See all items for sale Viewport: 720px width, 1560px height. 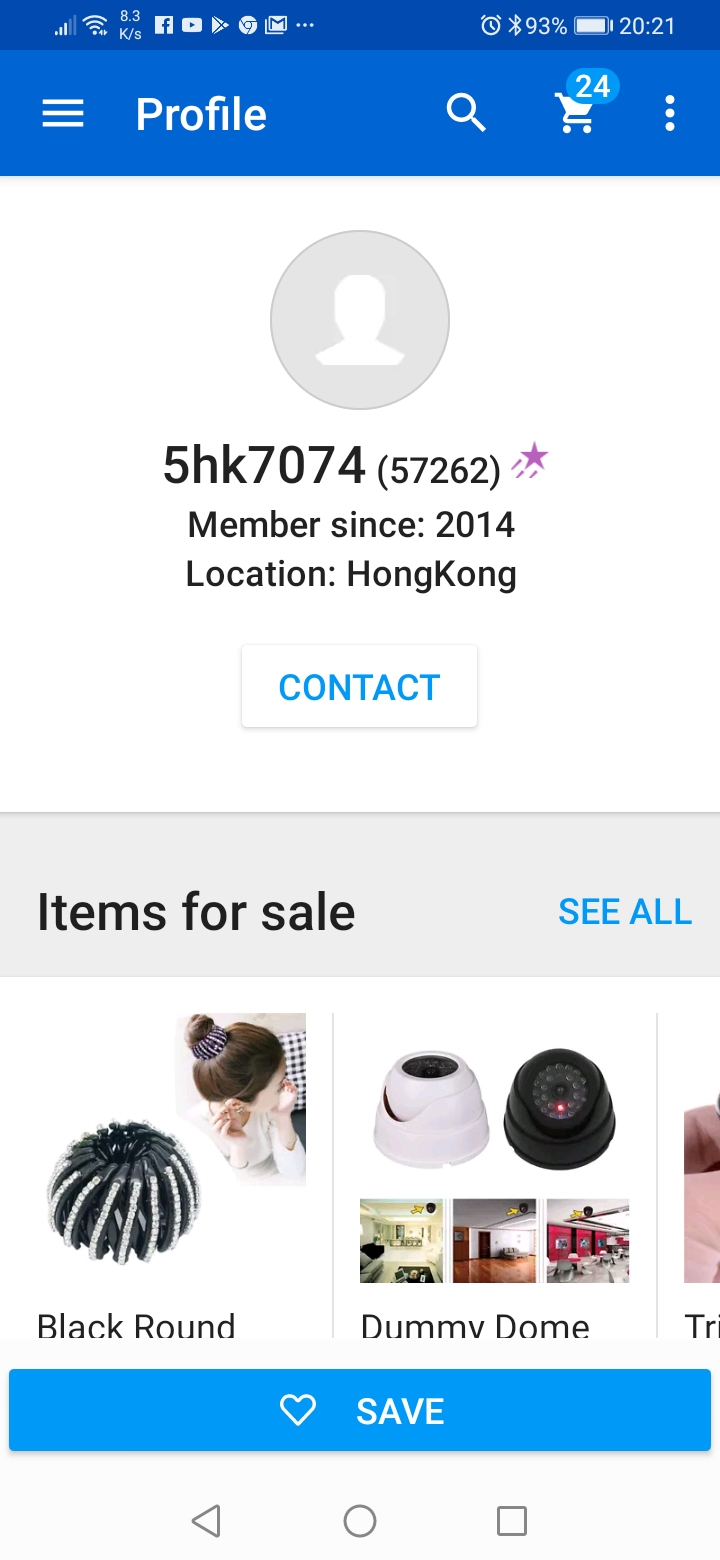(x=624, y=912)
